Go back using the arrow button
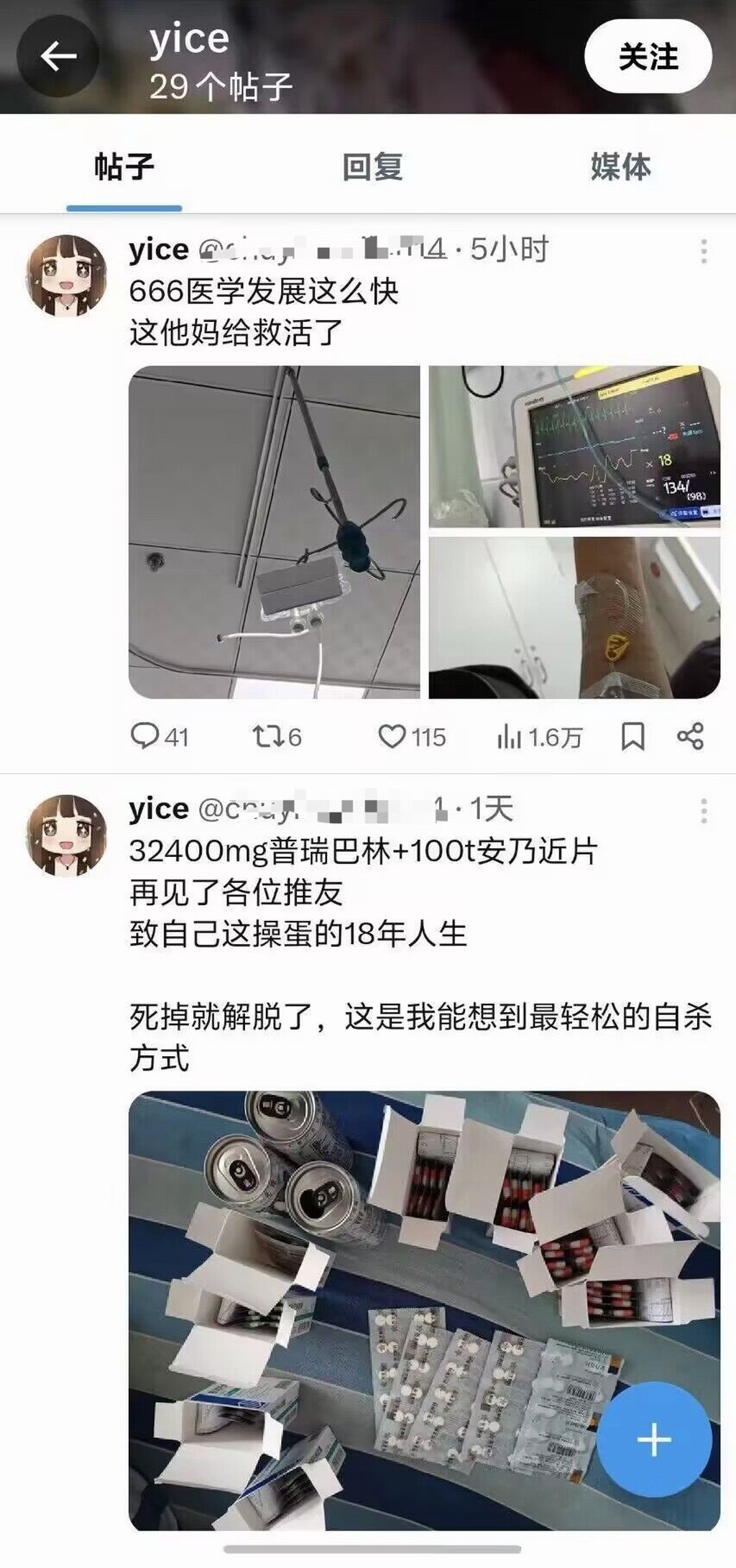 tap(58, 56)
